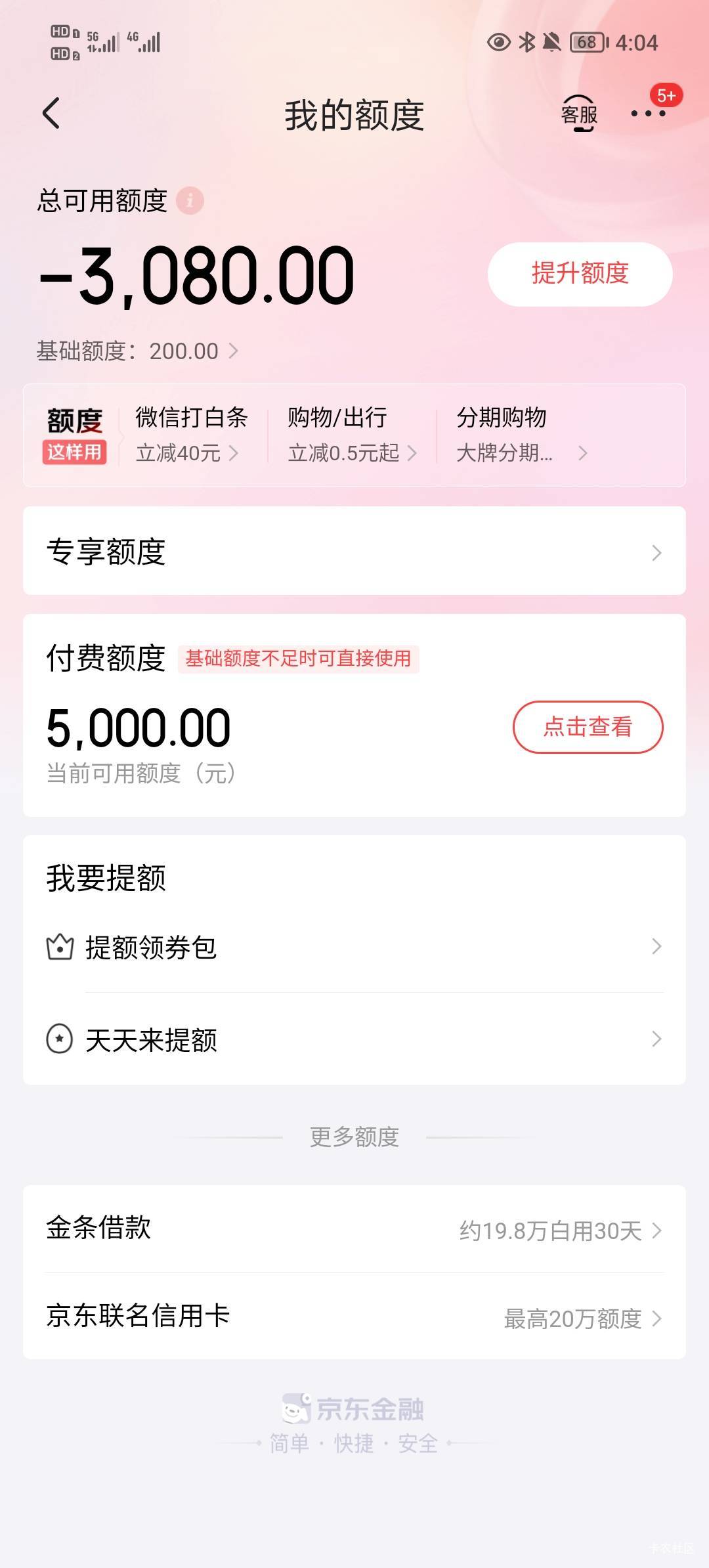Go back using the top-left arrow

[51, 114]
